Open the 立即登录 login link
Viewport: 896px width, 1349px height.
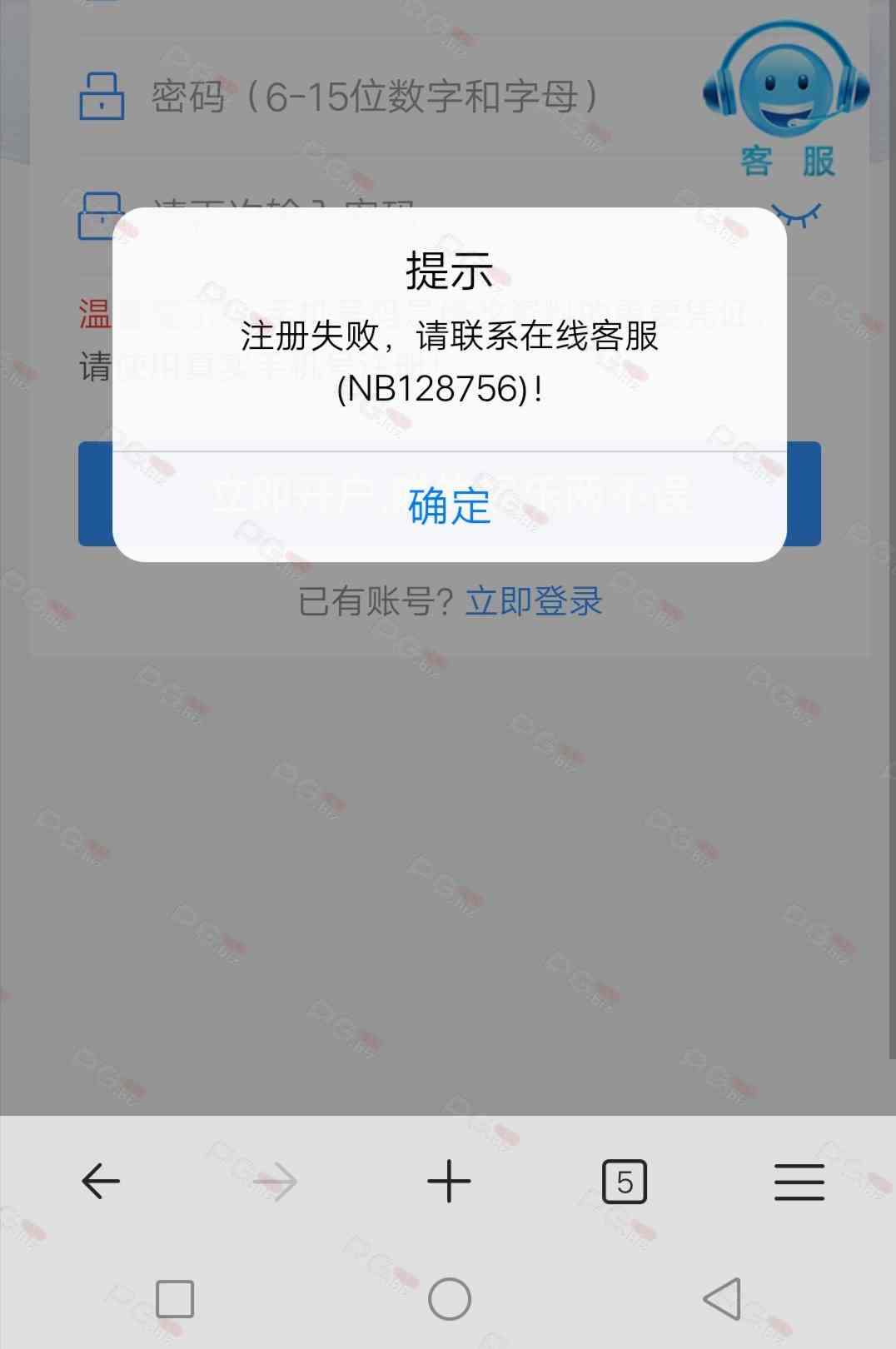pos(534,601)
